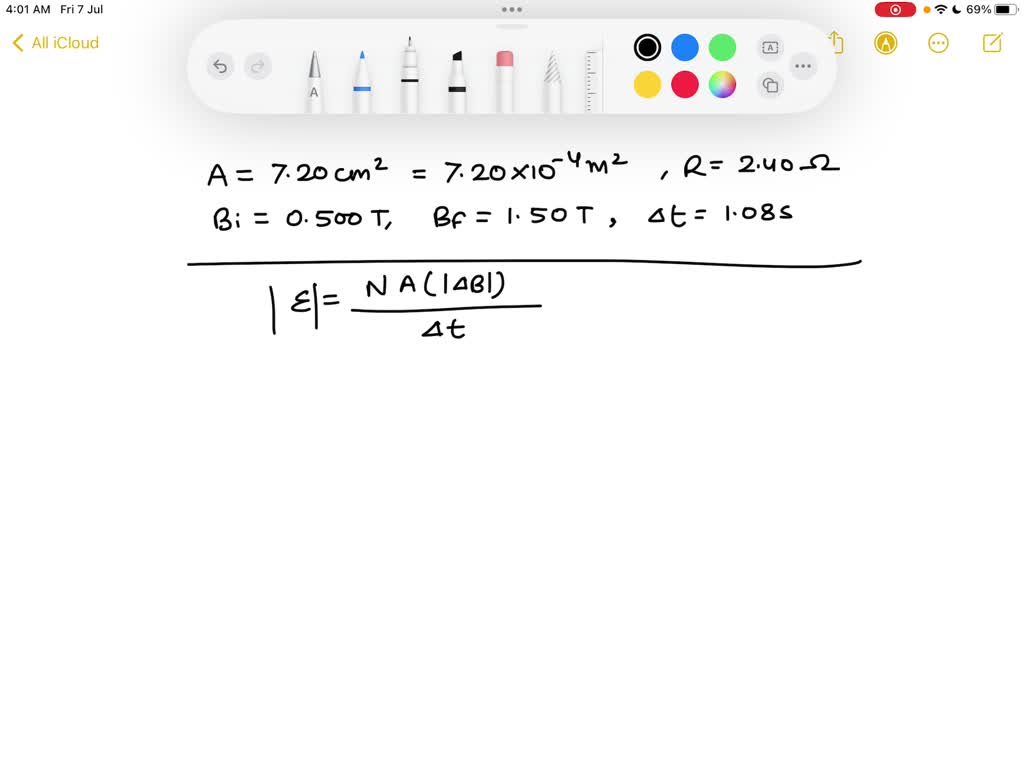Select the blue pencil tool
The width and height of the screenshot is (1024, 768).
pos(362,80)
